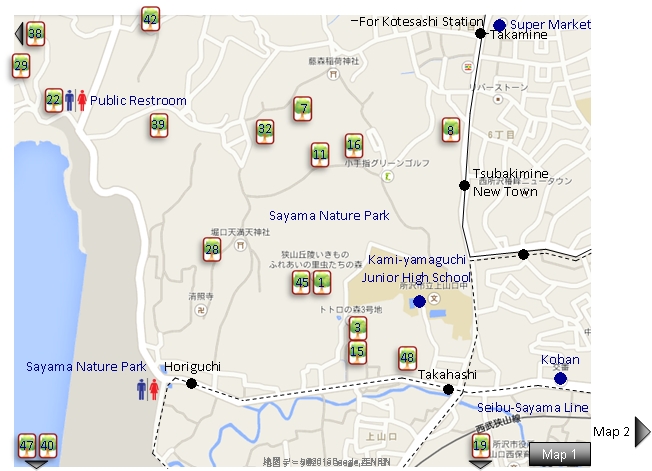Select map marker 88

36,34
